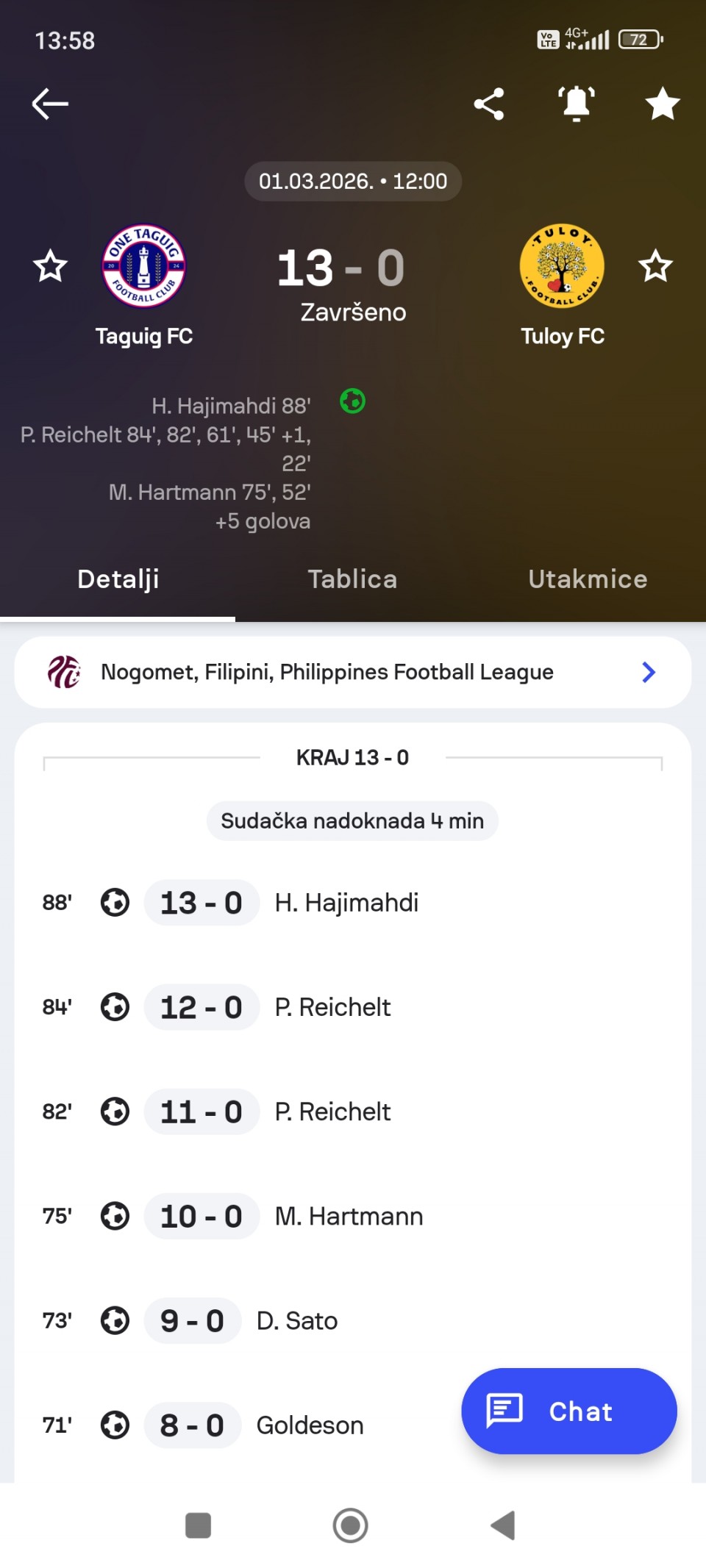Open Philippines Football League page
This screenshot has width=706, height=1568.
[x=353, y=672]
